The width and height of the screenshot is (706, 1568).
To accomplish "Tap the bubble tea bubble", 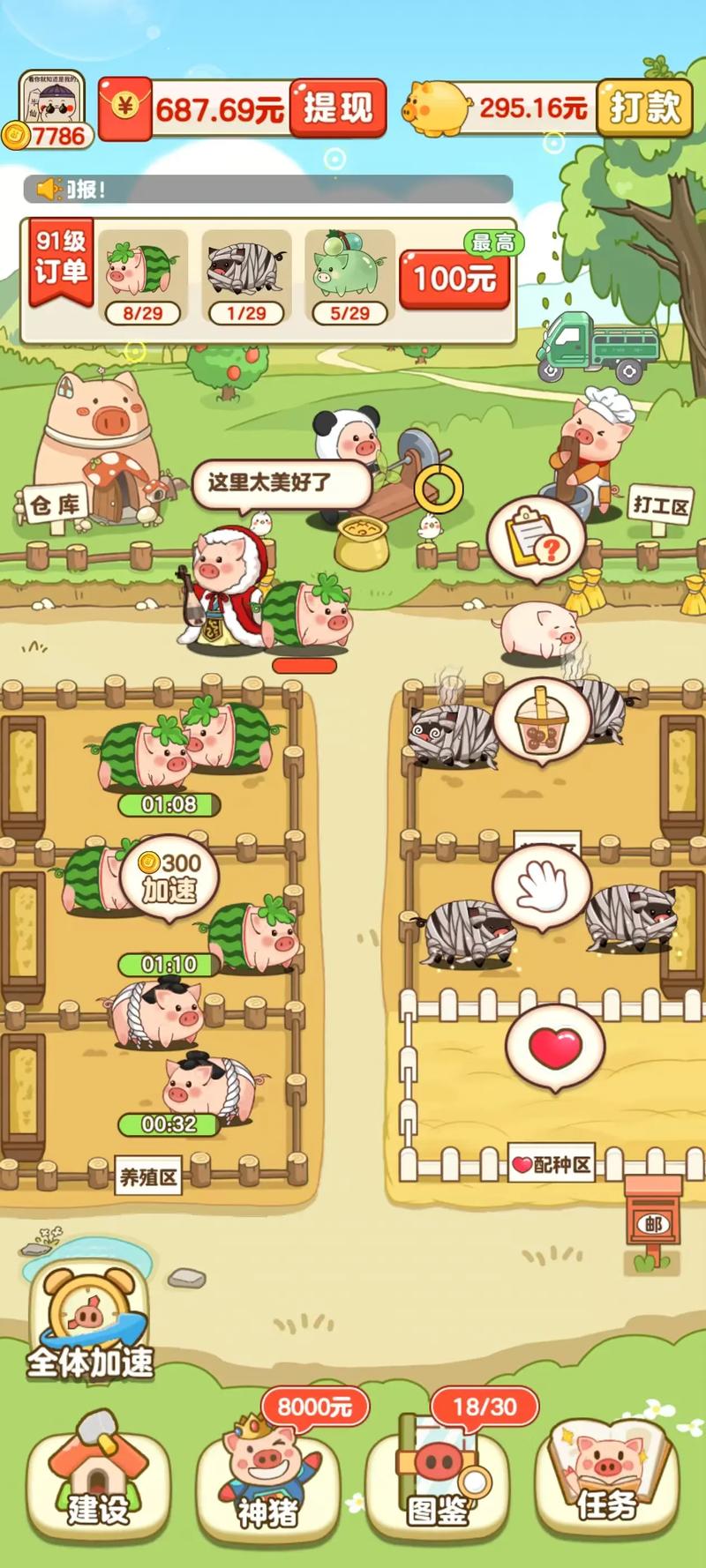I will click(541, 720).
